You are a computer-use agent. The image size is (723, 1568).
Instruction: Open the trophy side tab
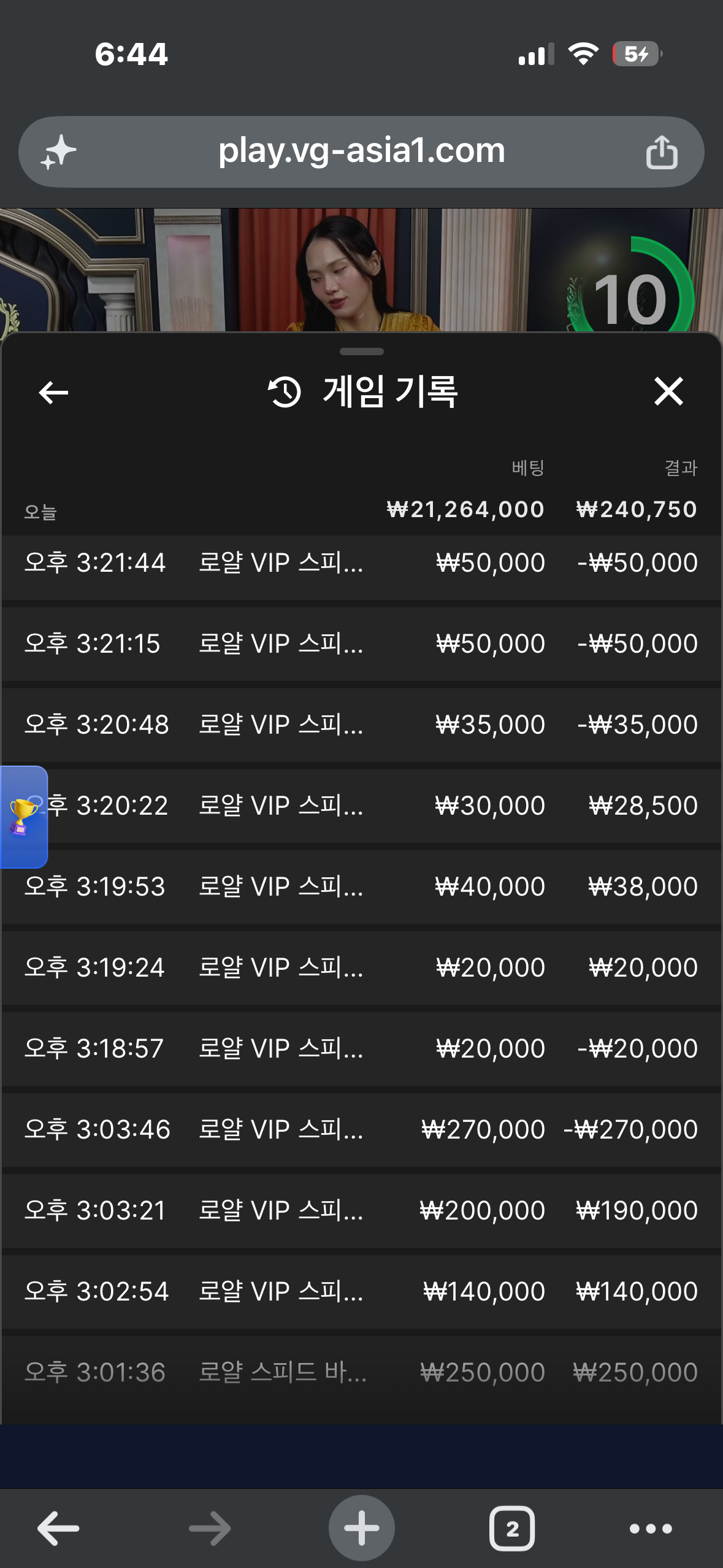[23, 817]
